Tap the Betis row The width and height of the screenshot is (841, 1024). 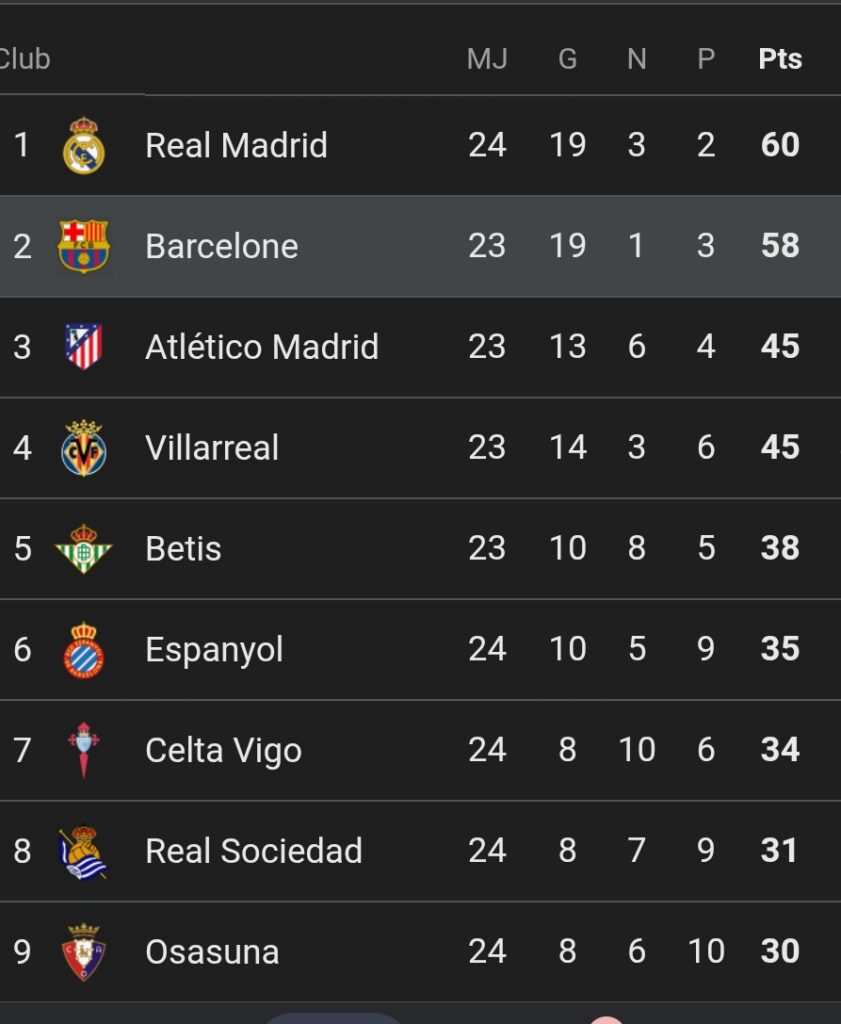183,549
